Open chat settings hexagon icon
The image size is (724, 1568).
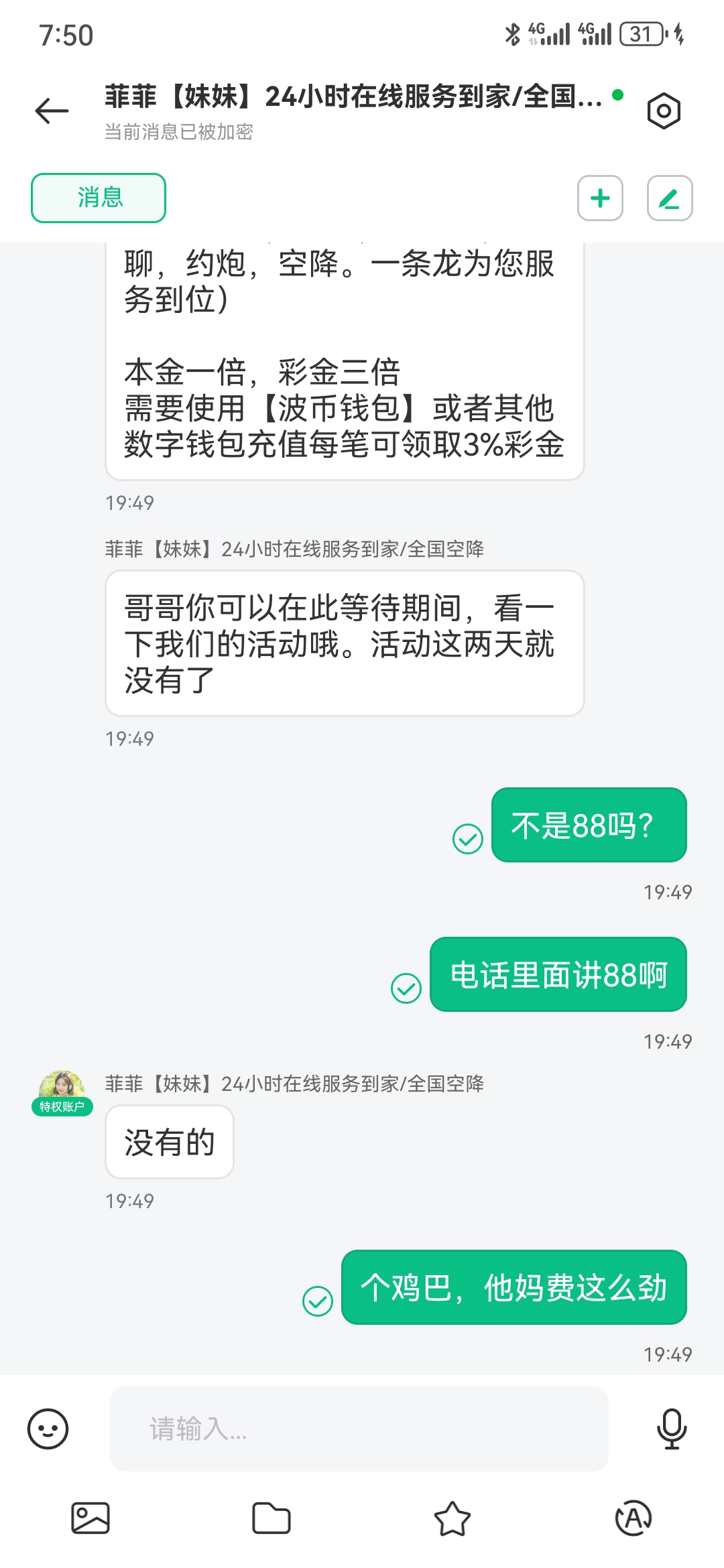[x=664, y=111]
